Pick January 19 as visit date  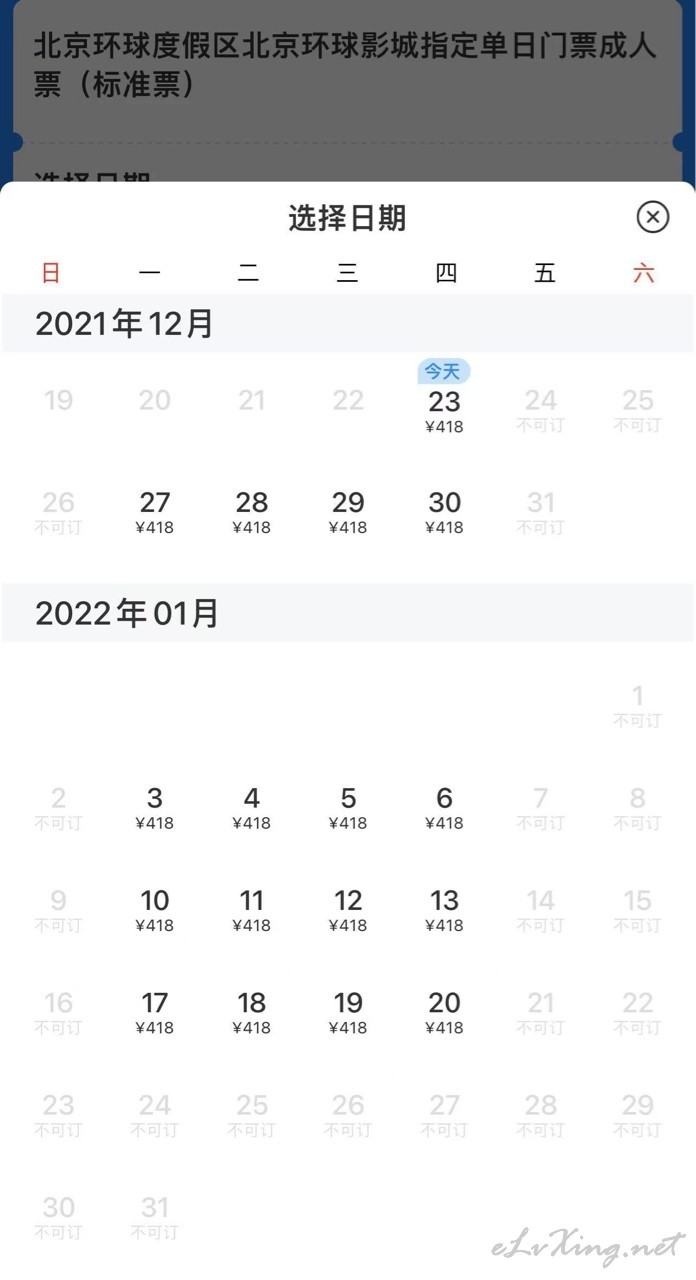pyautogui.click(x=348, y=1012)
